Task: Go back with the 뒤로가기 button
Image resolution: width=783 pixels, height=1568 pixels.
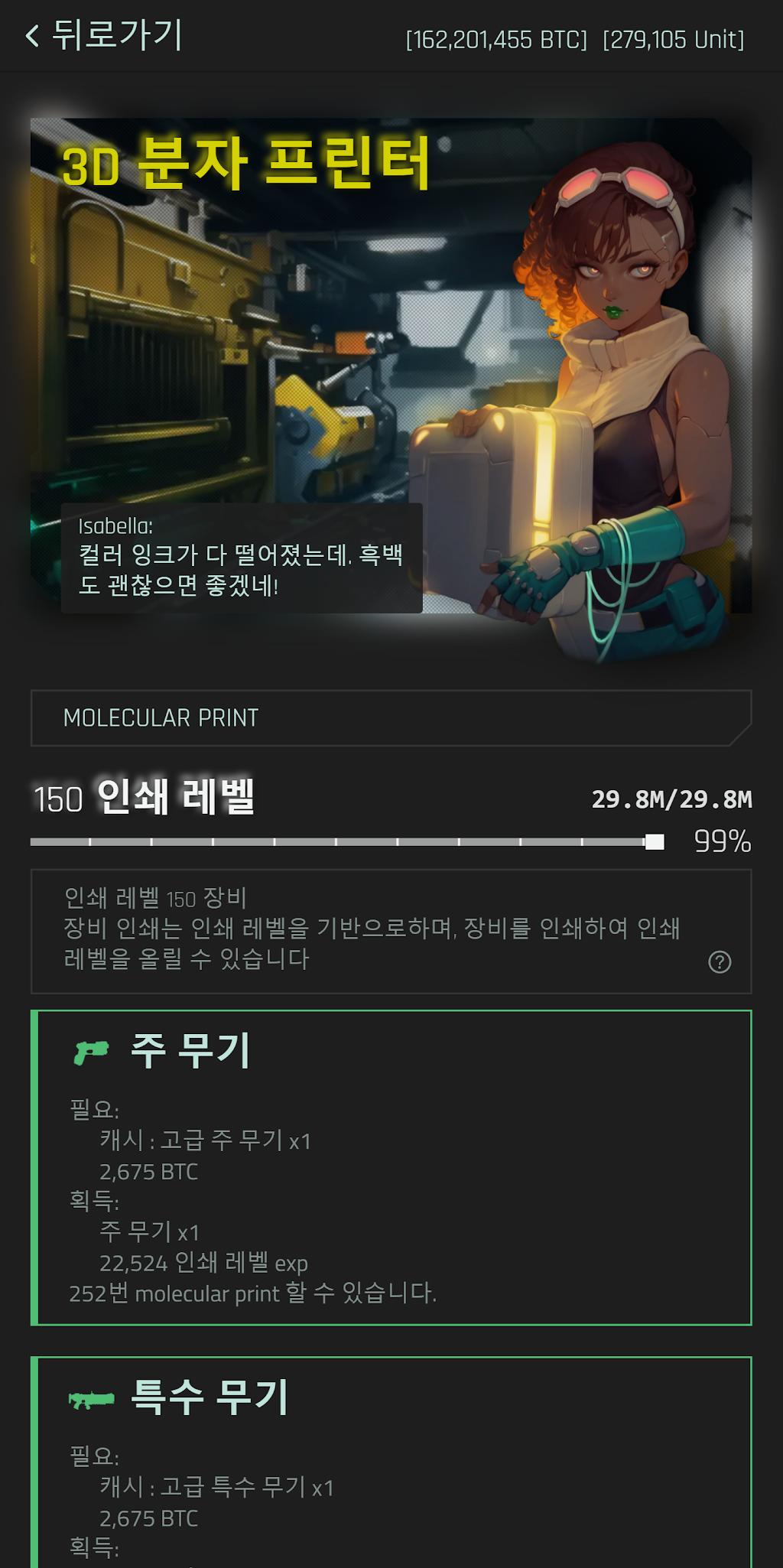Action: 104,35
